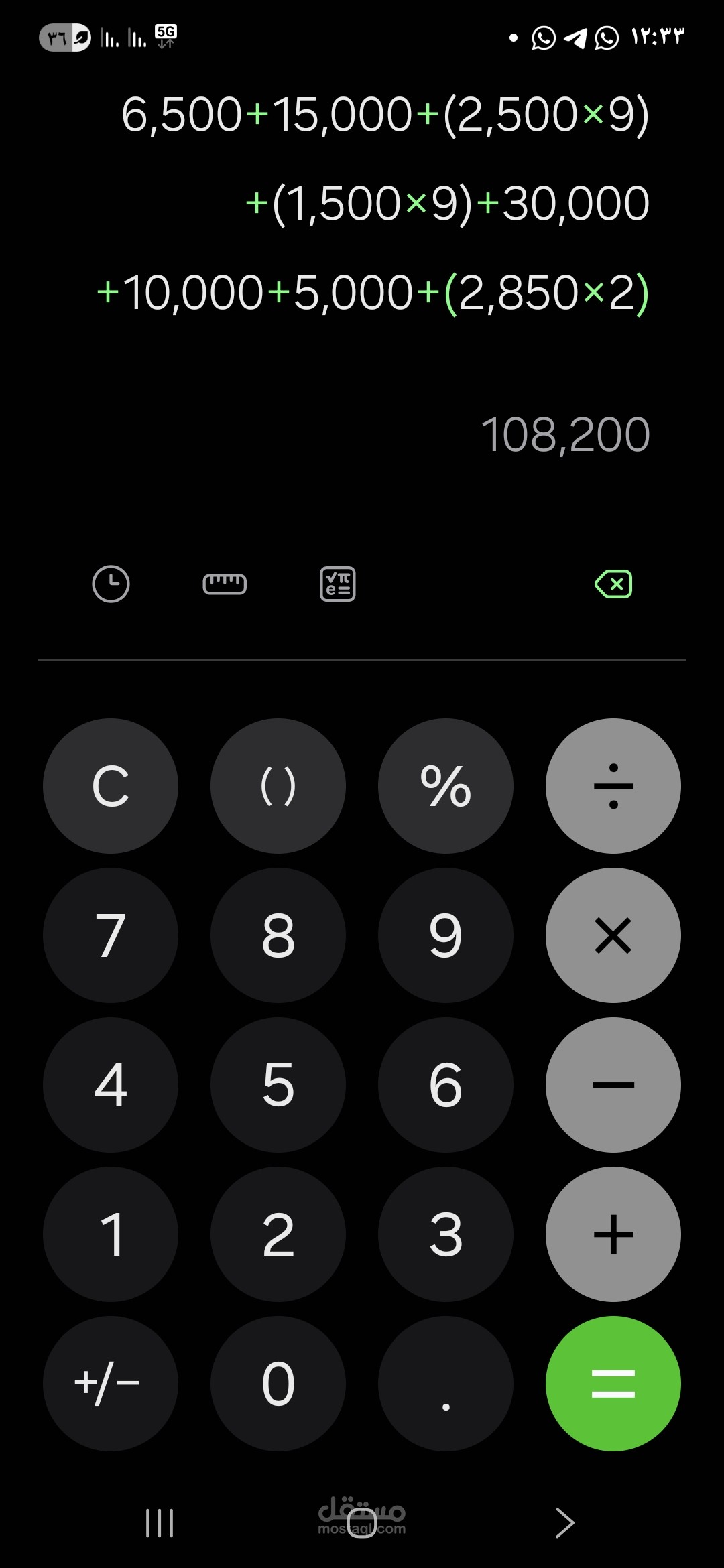Insert parentheses with the ( ) key
This screenshot has height=1568, width=724.
[x=278, y=786]
